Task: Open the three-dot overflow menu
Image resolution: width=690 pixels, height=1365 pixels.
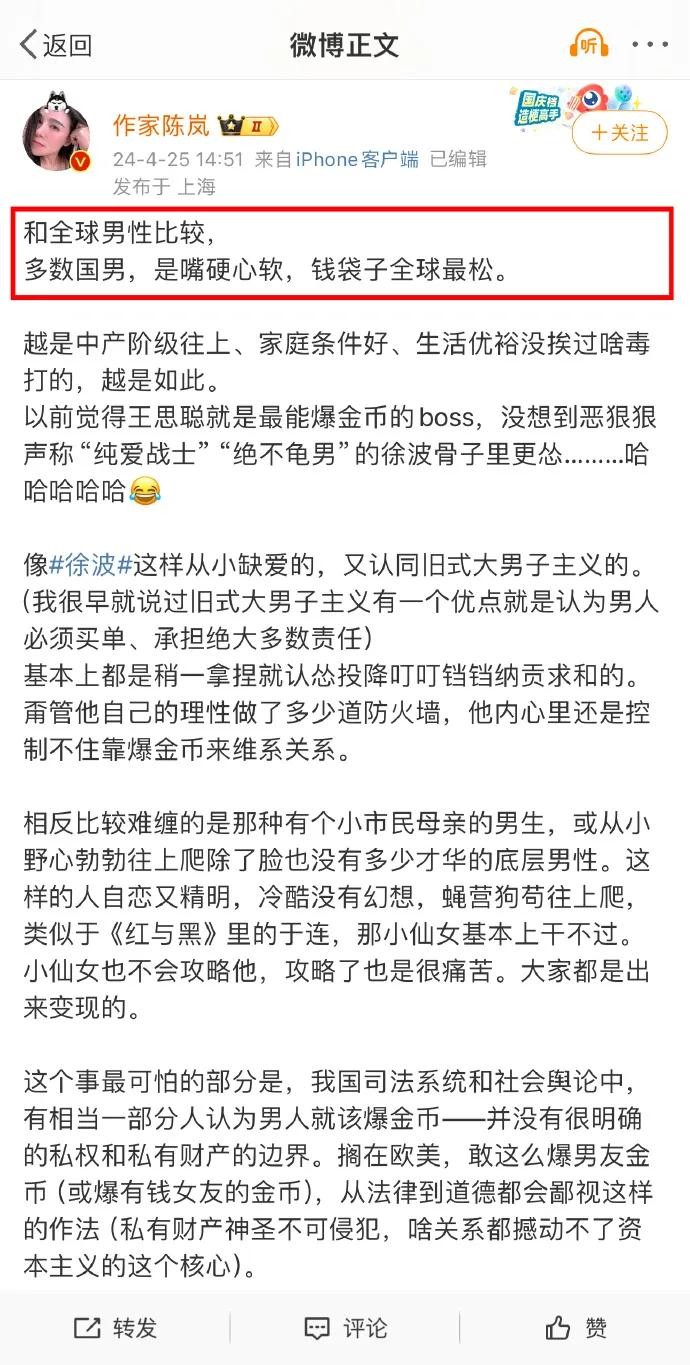Action: click(650, 45)
